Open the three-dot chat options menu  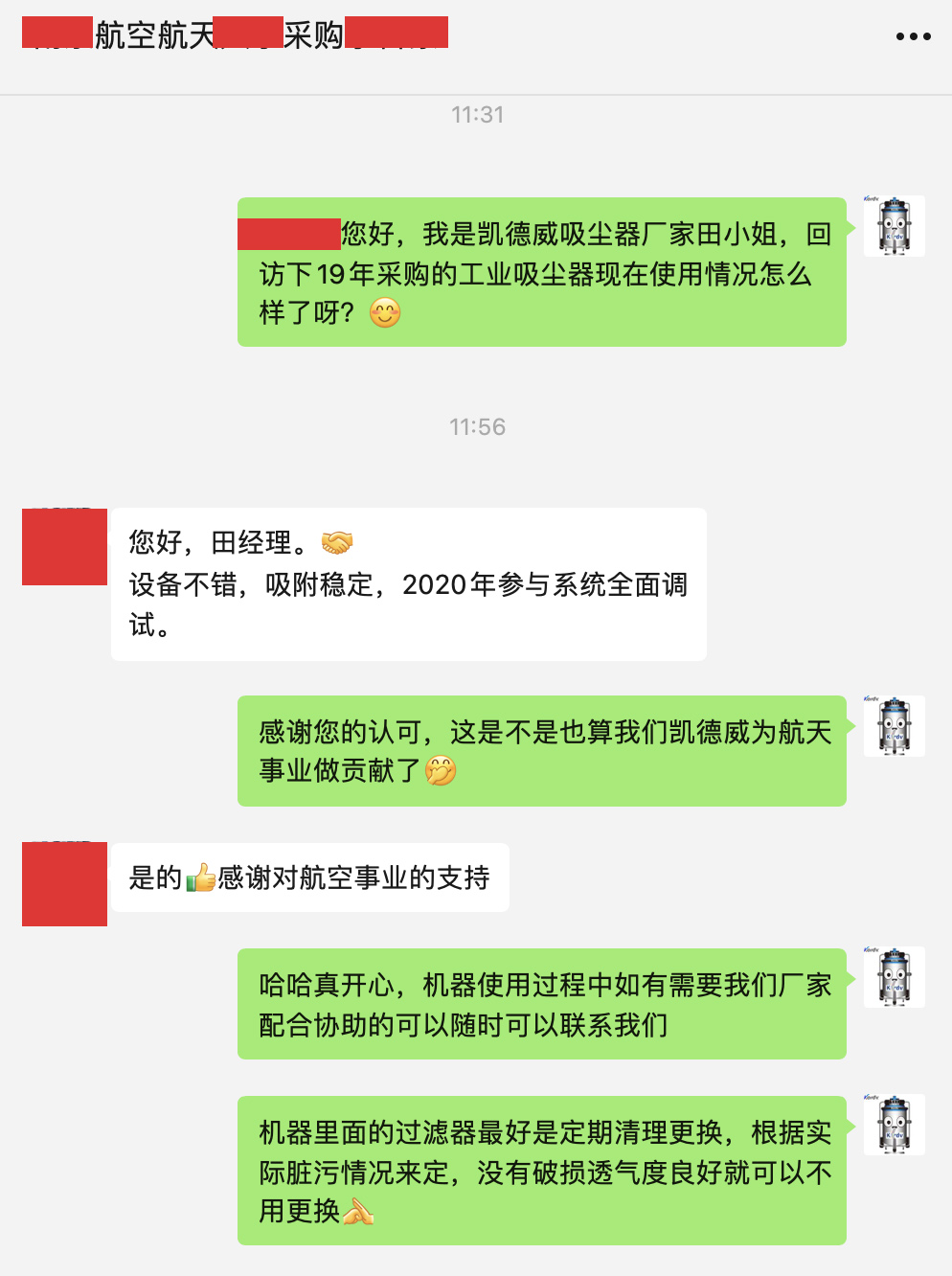click(x=913, y=36)
